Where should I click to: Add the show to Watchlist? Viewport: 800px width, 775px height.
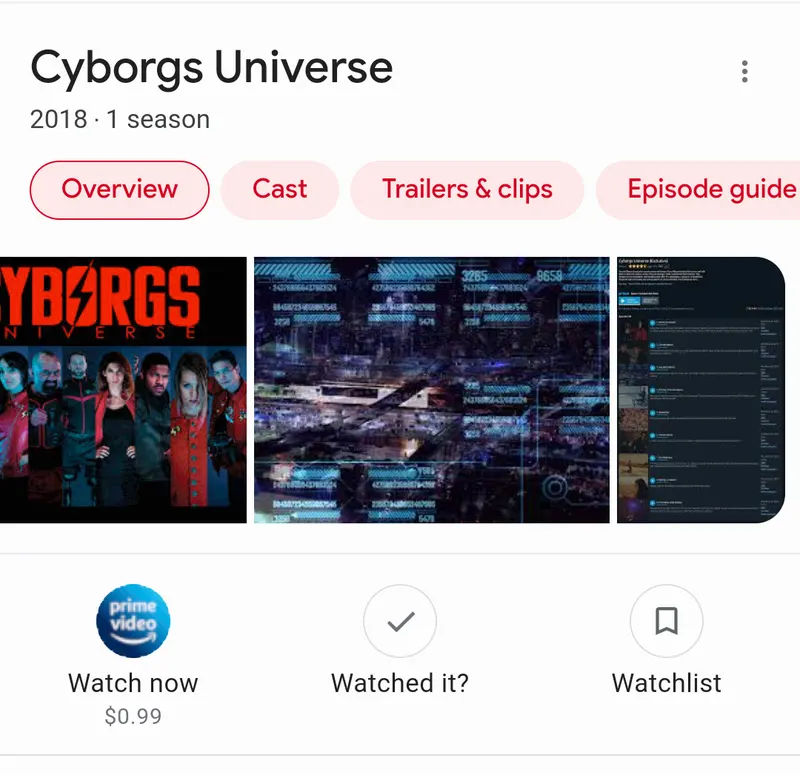(x=666, y=621)
